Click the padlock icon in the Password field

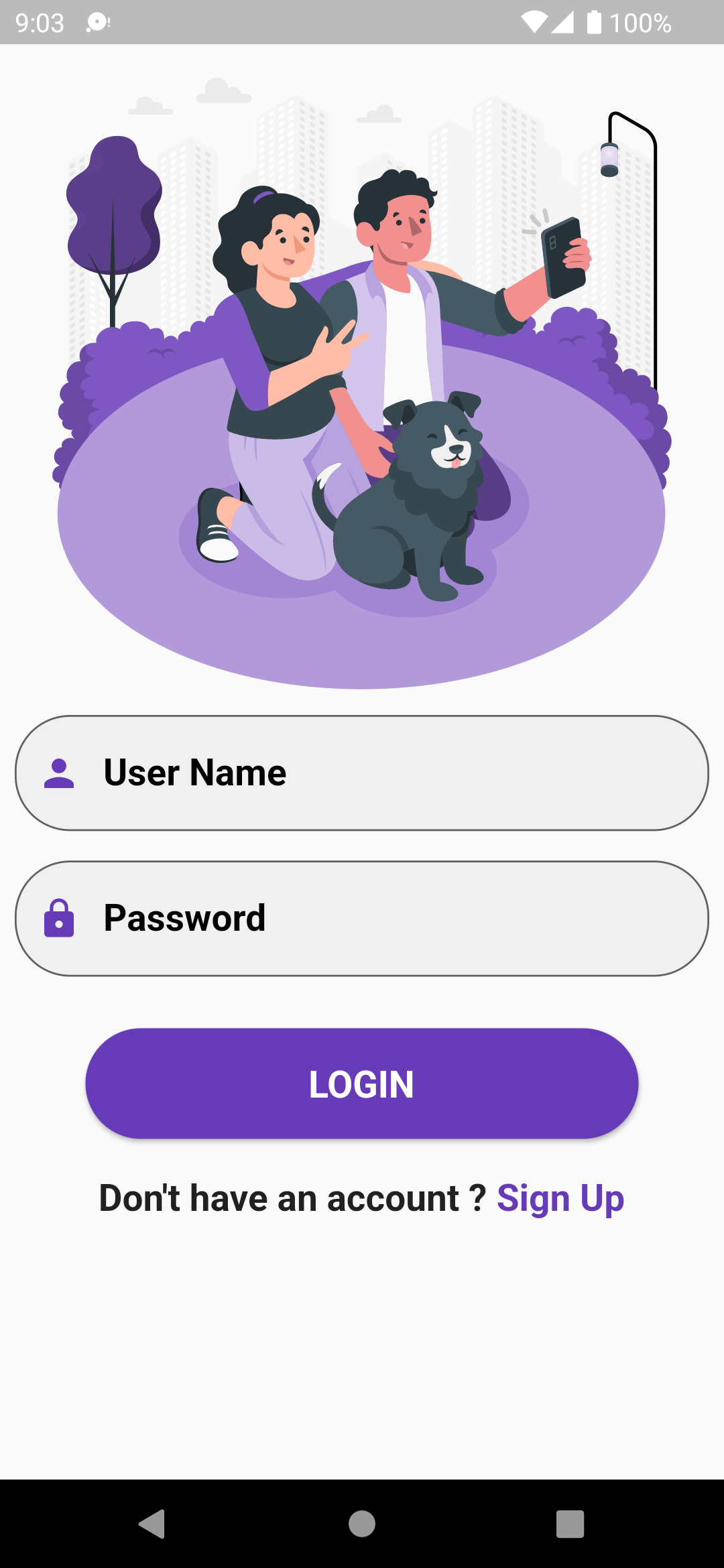59,919
